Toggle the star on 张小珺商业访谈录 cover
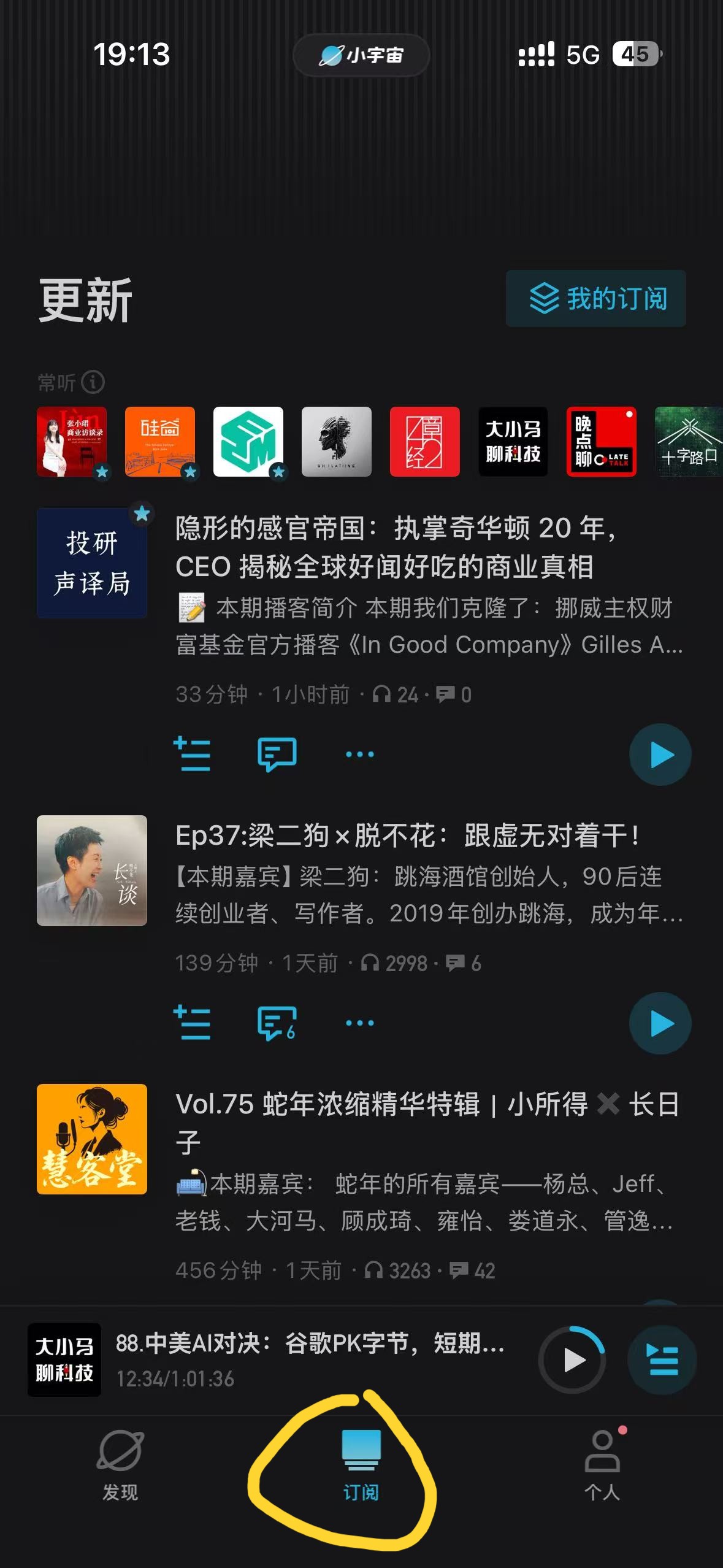The height and width of the screenshot is (1568, 723). [x=102, y=473]
